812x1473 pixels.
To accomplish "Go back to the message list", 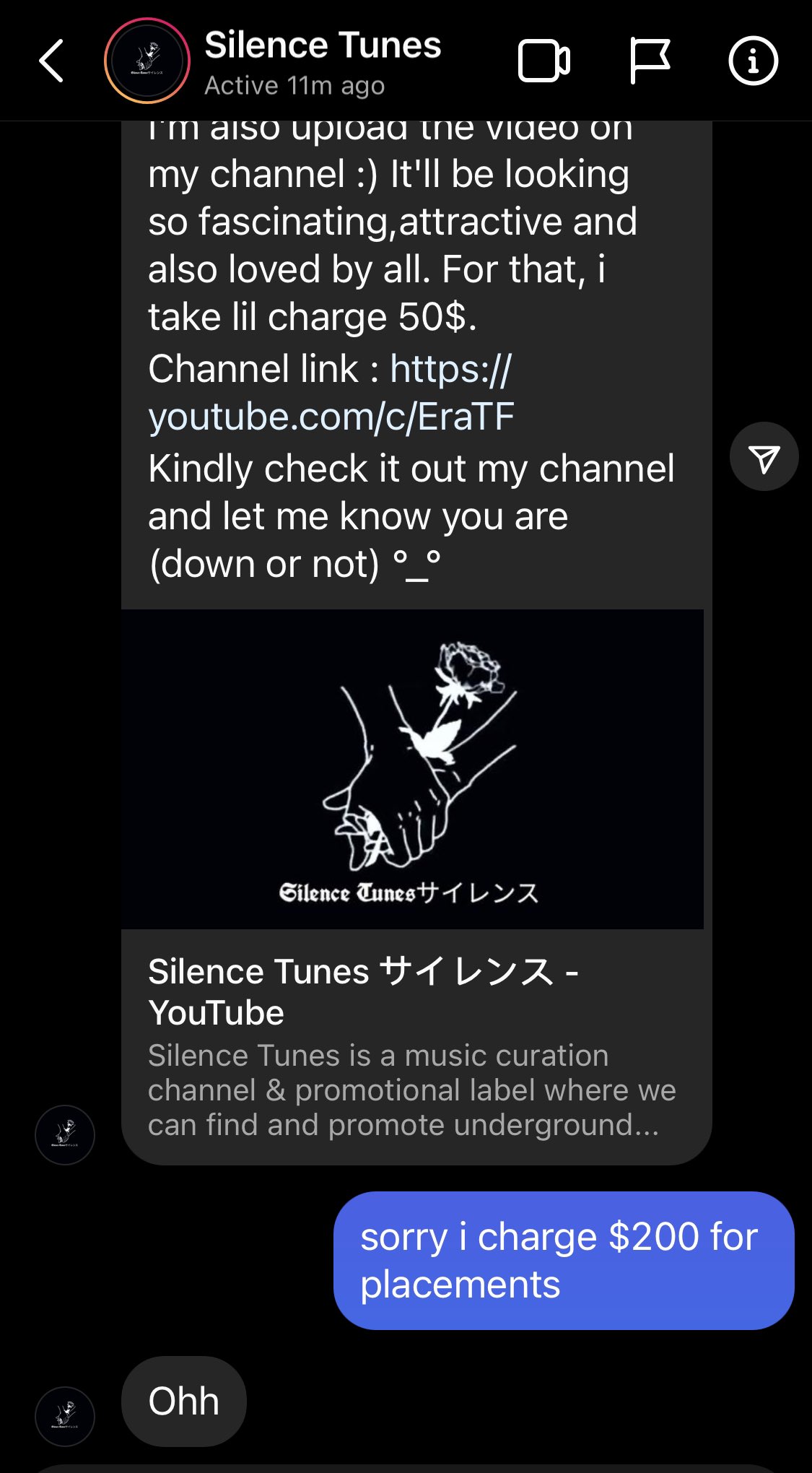I will (52, 61).
